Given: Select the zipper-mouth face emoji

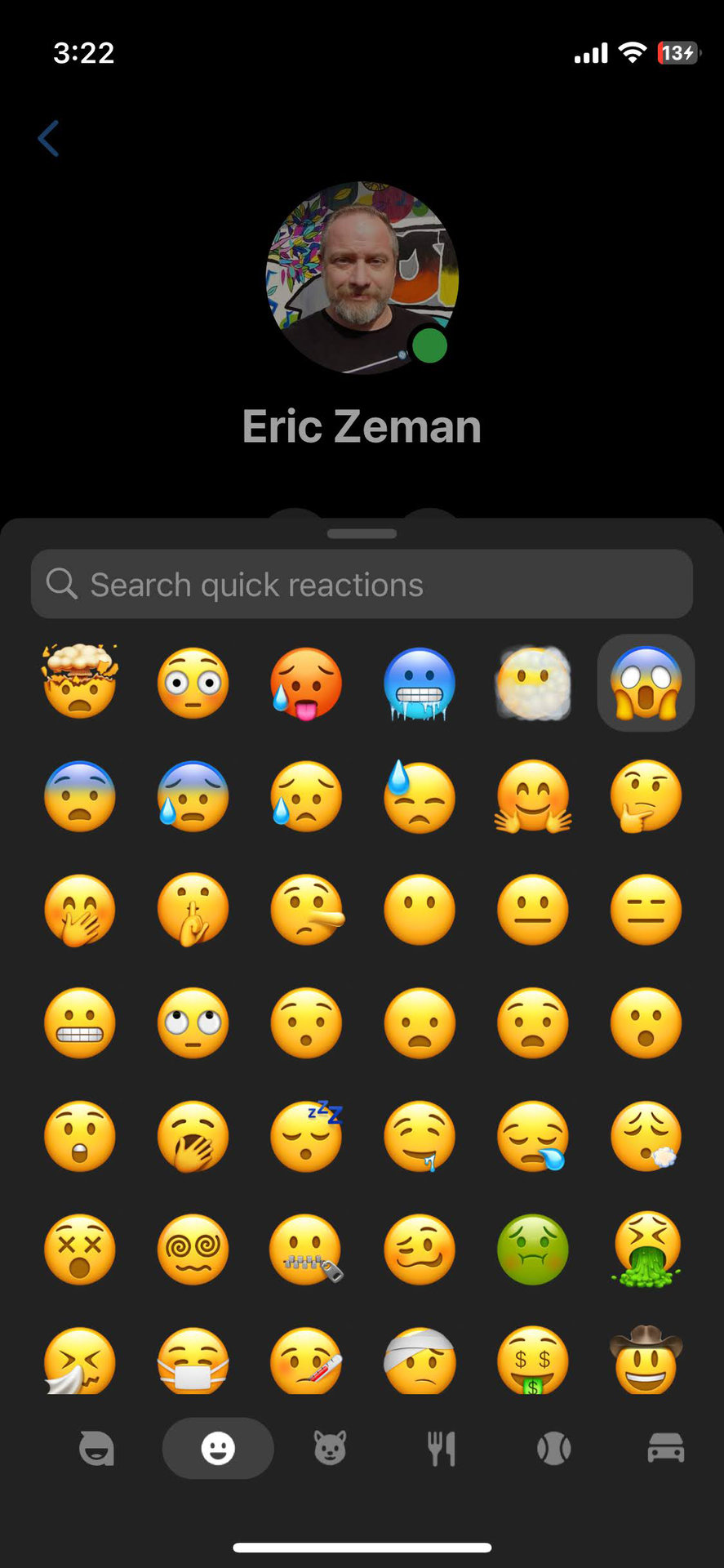Looking at the screenshot, I should tap(306, 1249).
